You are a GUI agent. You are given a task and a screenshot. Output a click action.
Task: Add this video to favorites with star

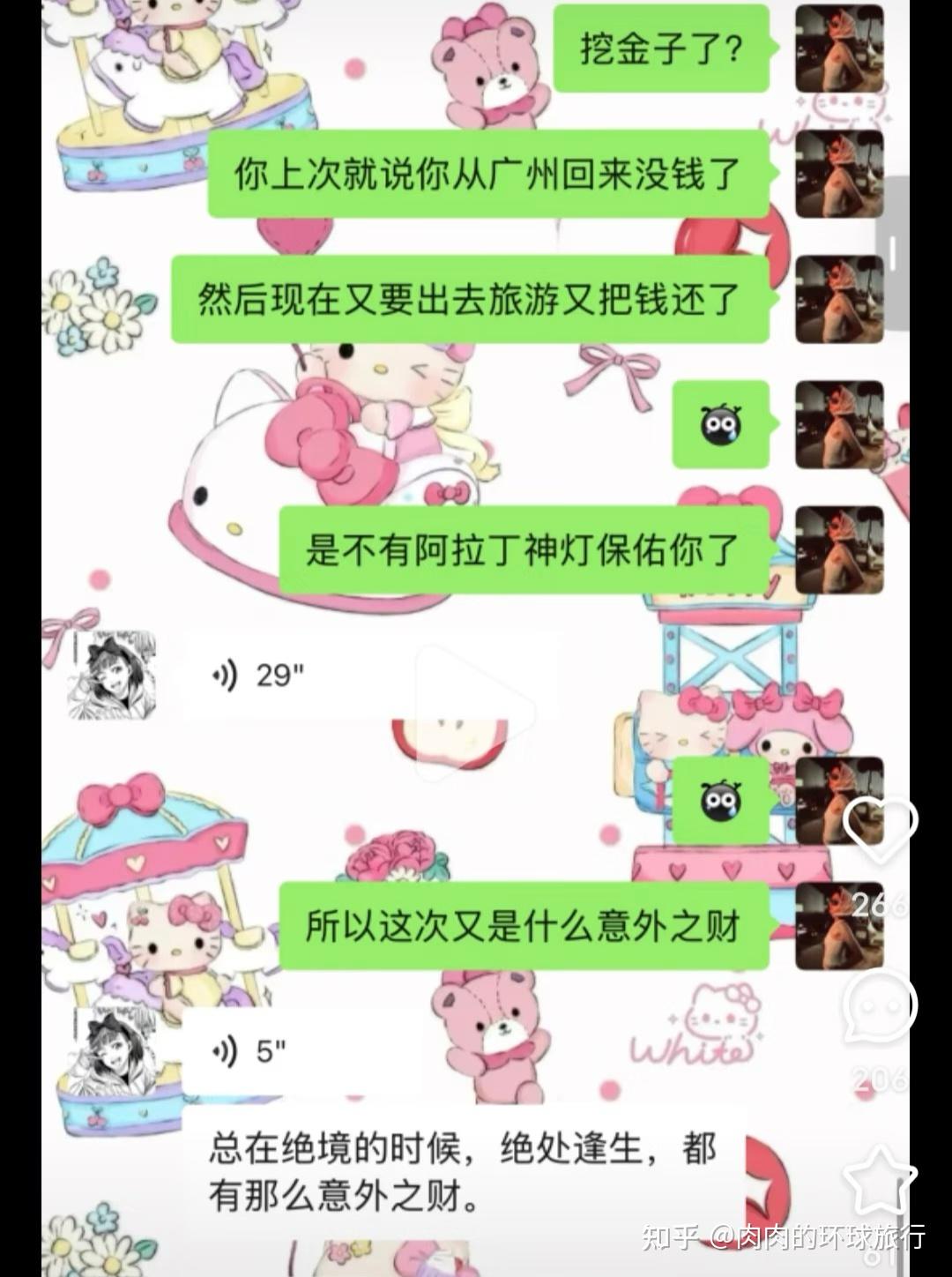[x=879, y=1179]
